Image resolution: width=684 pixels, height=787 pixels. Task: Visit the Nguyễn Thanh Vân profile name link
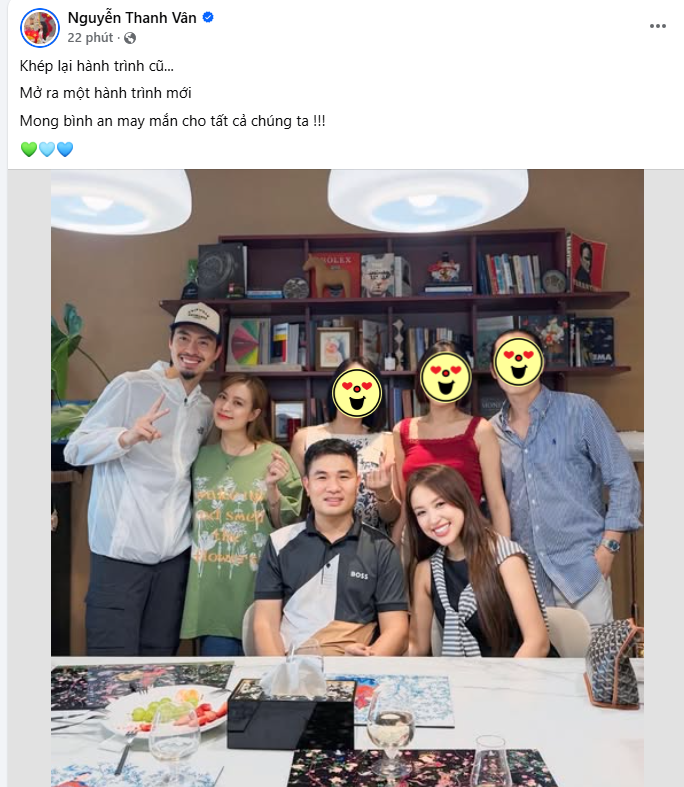pyautogui.click(x=133, y=18)
